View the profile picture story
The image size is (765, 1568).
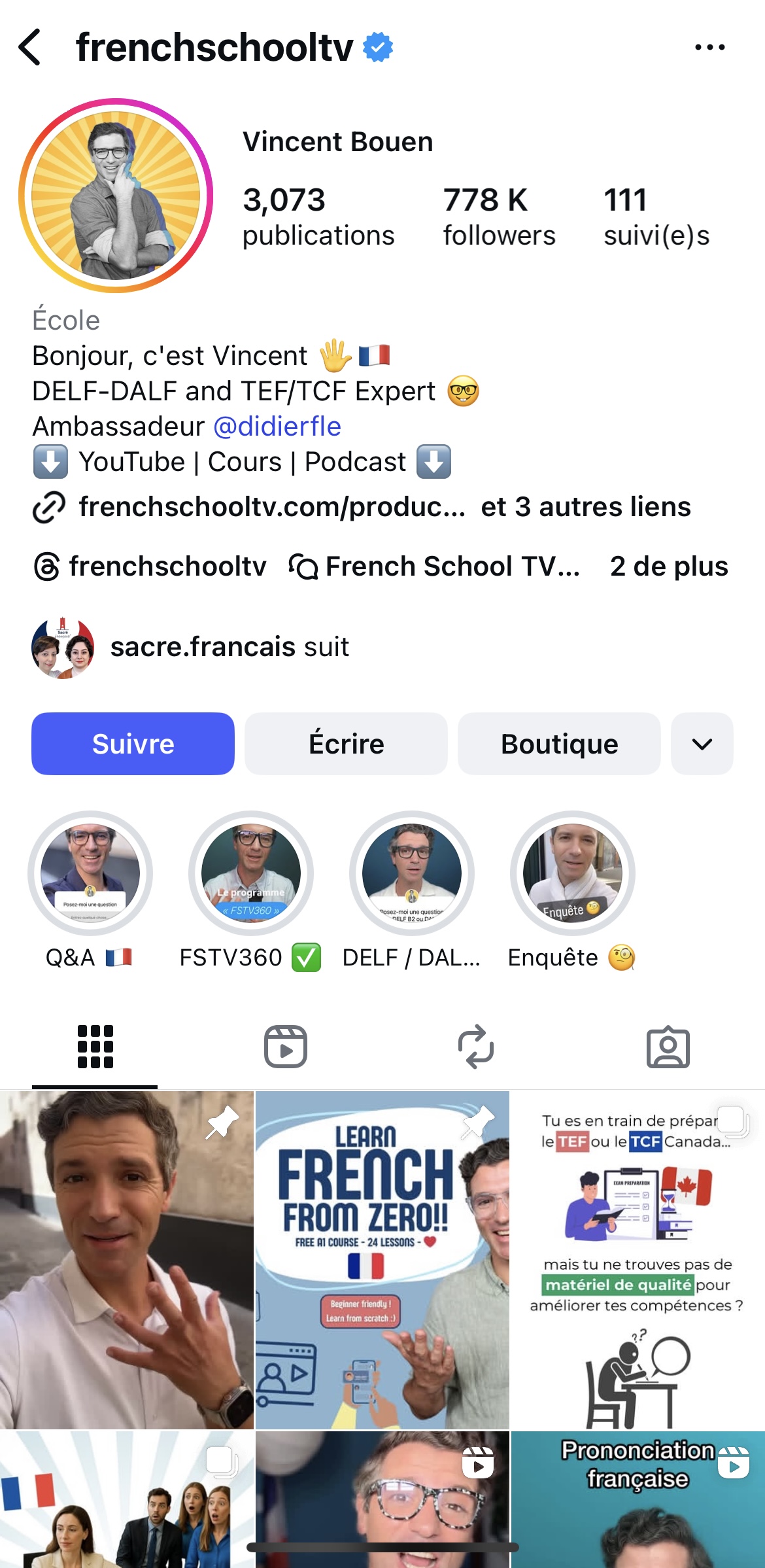(116, 196)
